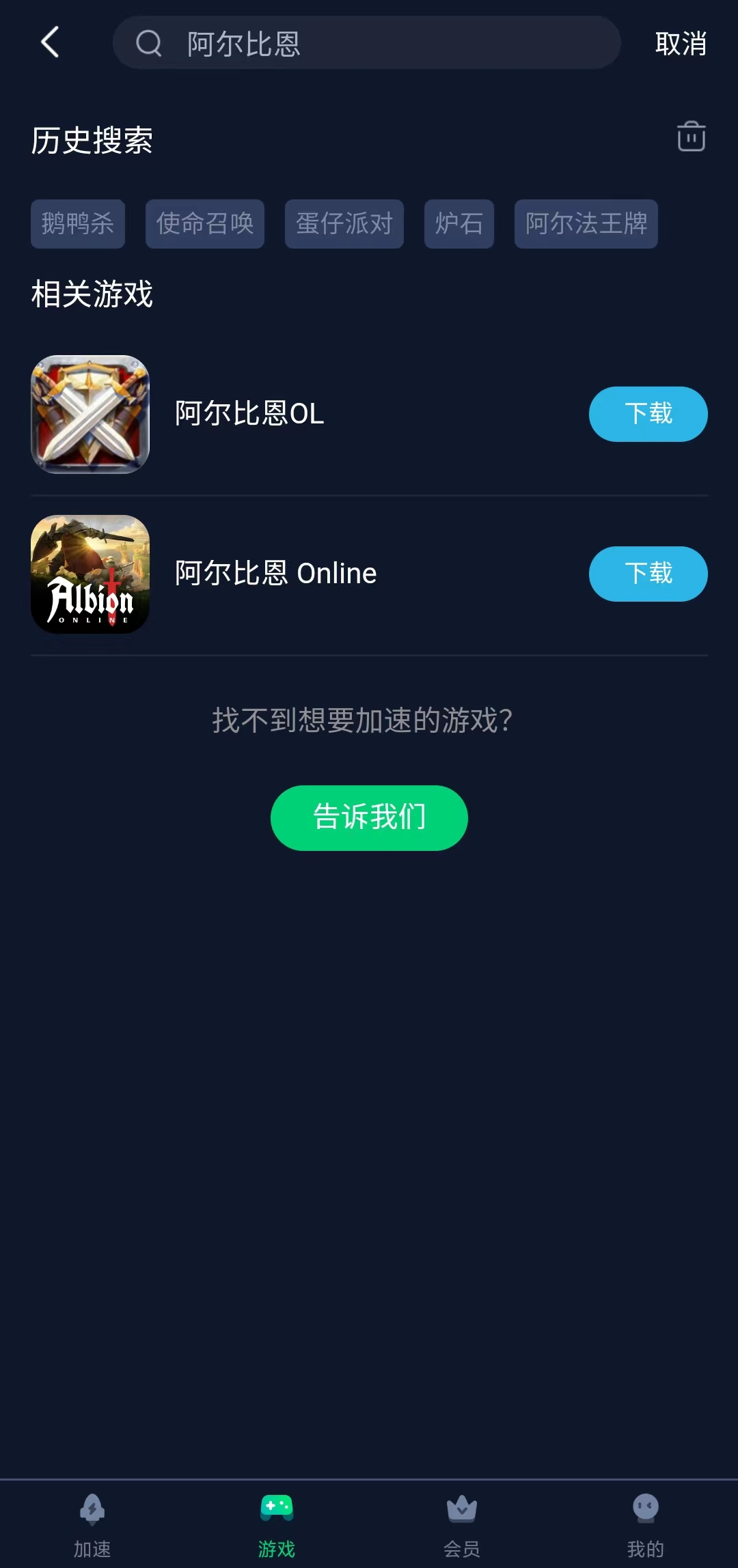
Task: Cancel the search with 取消
Action: [680, 44]
